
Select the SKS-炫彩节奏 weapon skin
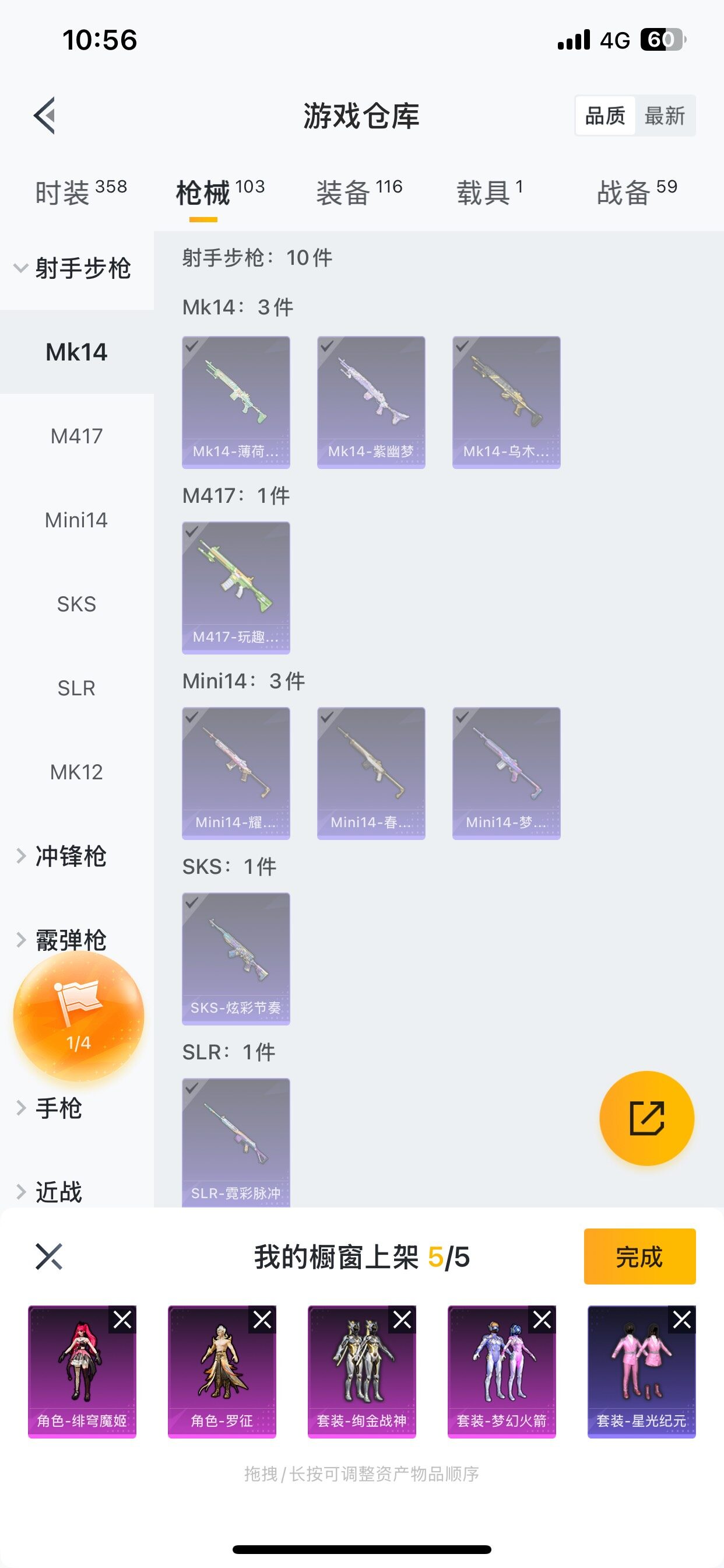(236, 958)
